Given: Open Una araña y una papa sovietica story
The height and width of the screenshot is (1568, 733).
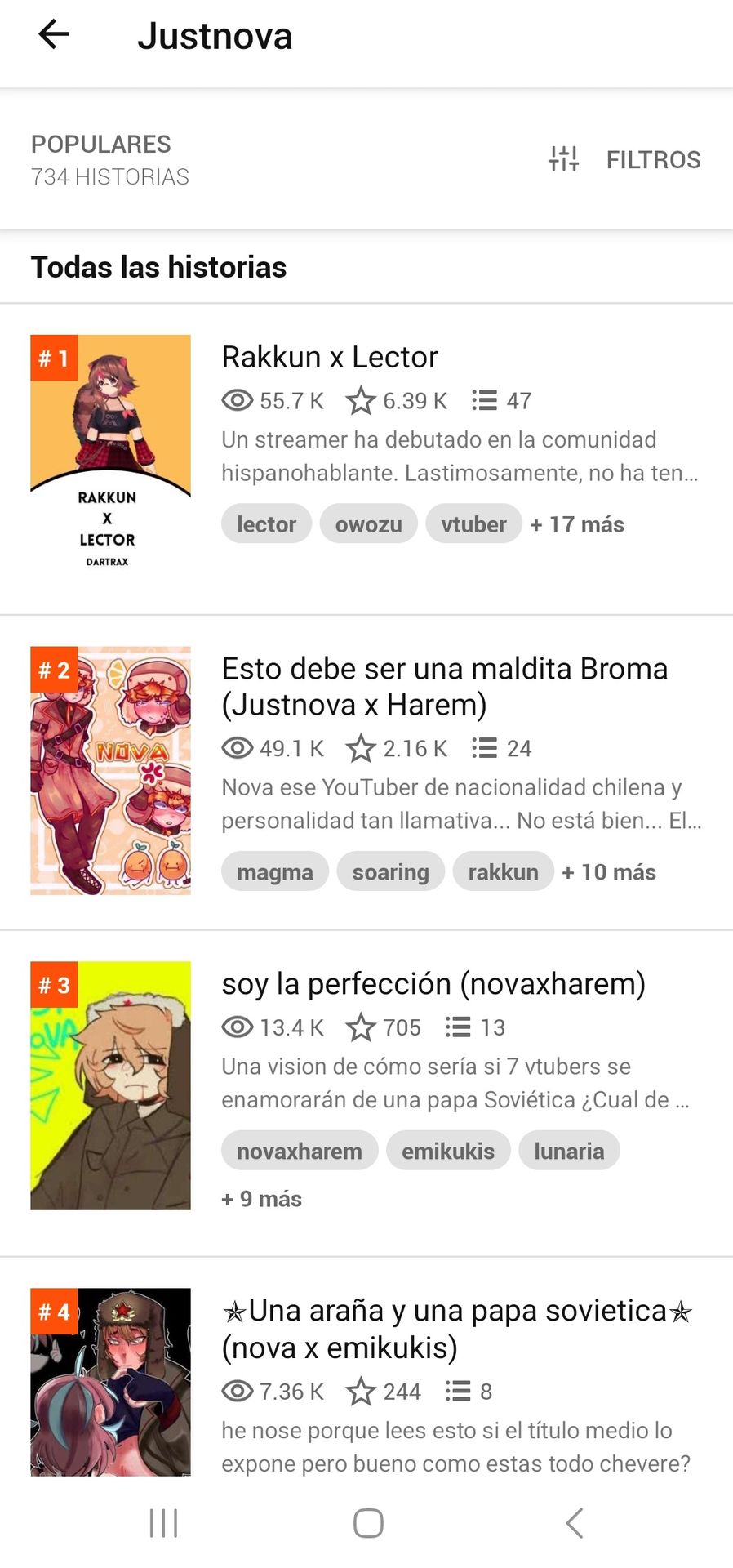Looking at the screenshot, I should point(457,1329).
